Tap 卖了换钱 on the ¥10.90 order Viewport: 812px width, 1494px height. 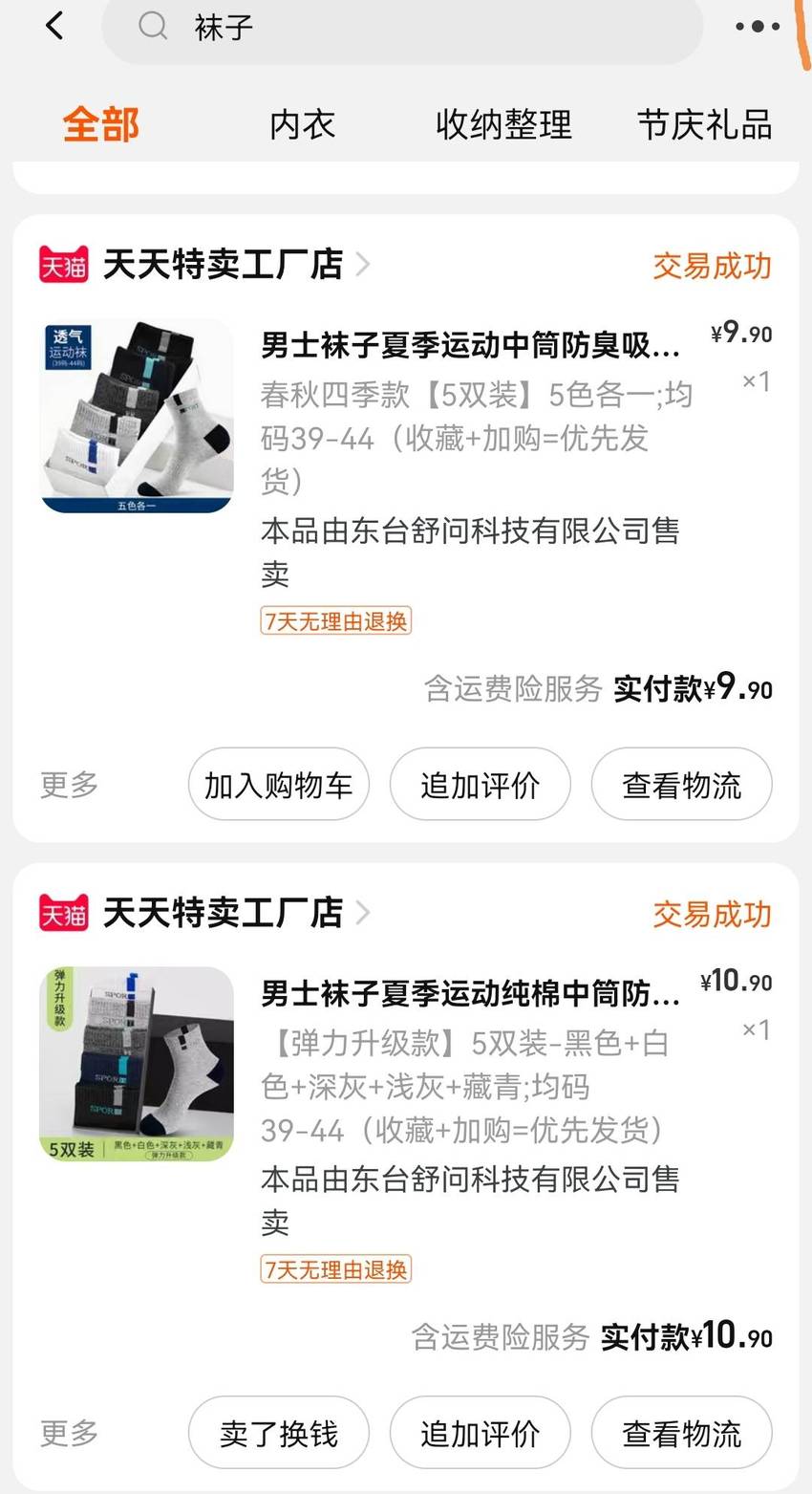(279, 1433)
